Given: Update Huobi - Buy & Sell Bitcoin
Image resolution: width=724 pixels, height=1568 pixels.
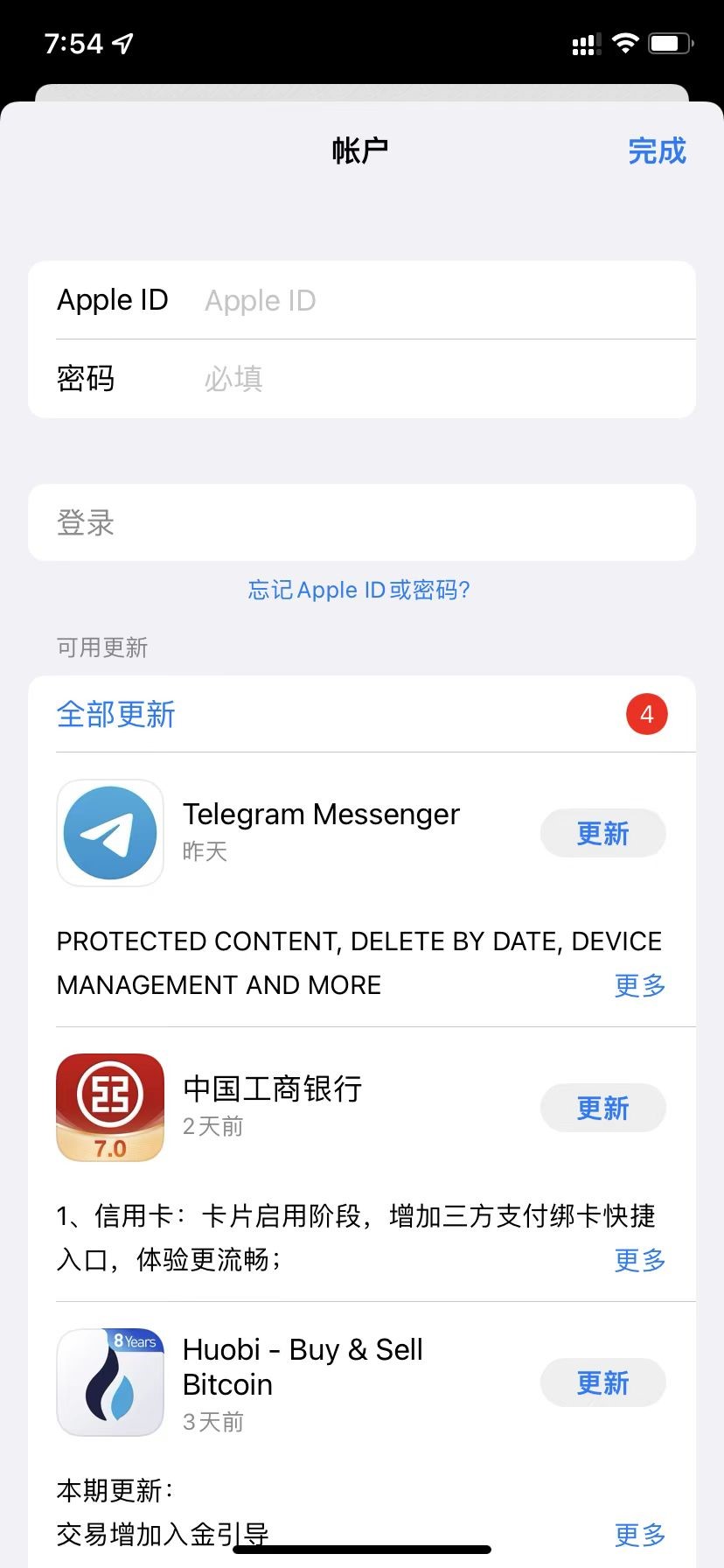Looking at the screenshot, I should 602,1382.
